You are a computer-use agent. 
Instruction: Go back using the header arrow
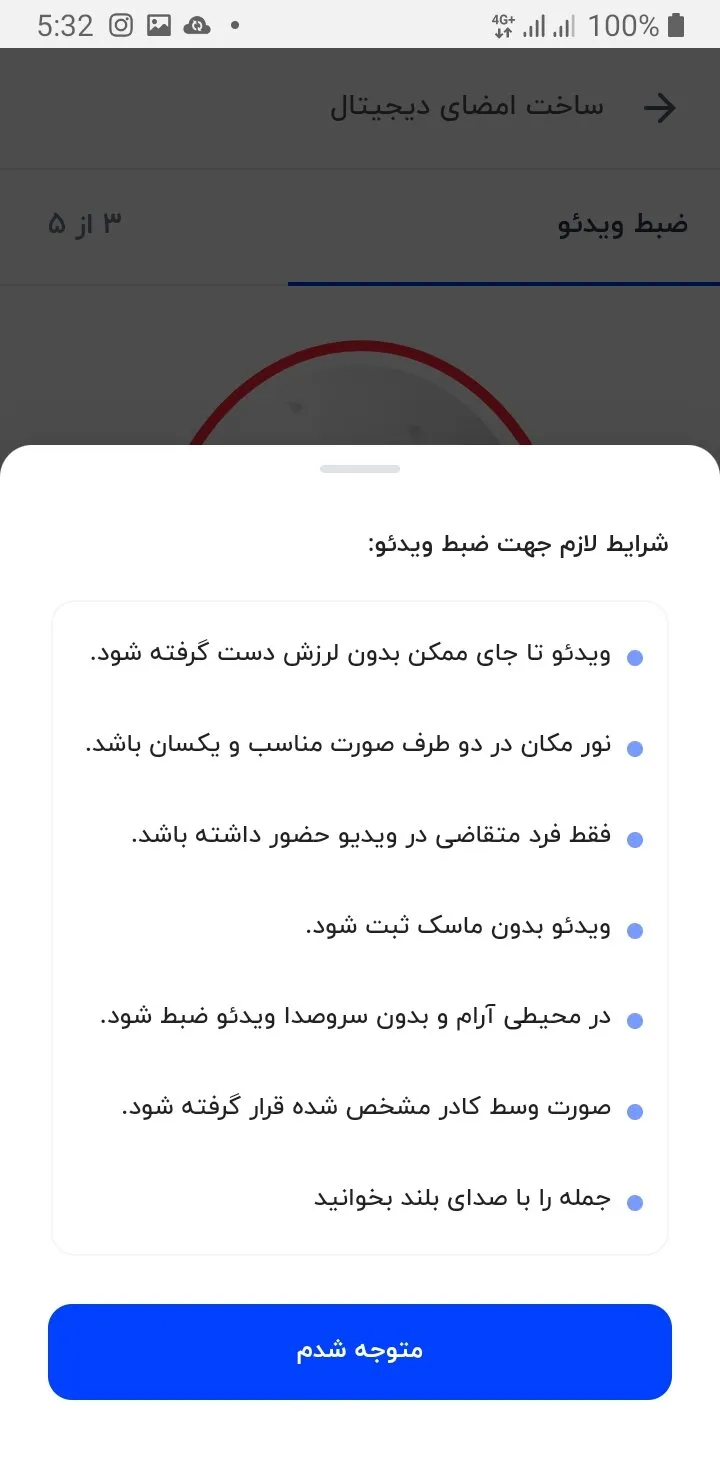pyautogui.click(x=660, y=108)
